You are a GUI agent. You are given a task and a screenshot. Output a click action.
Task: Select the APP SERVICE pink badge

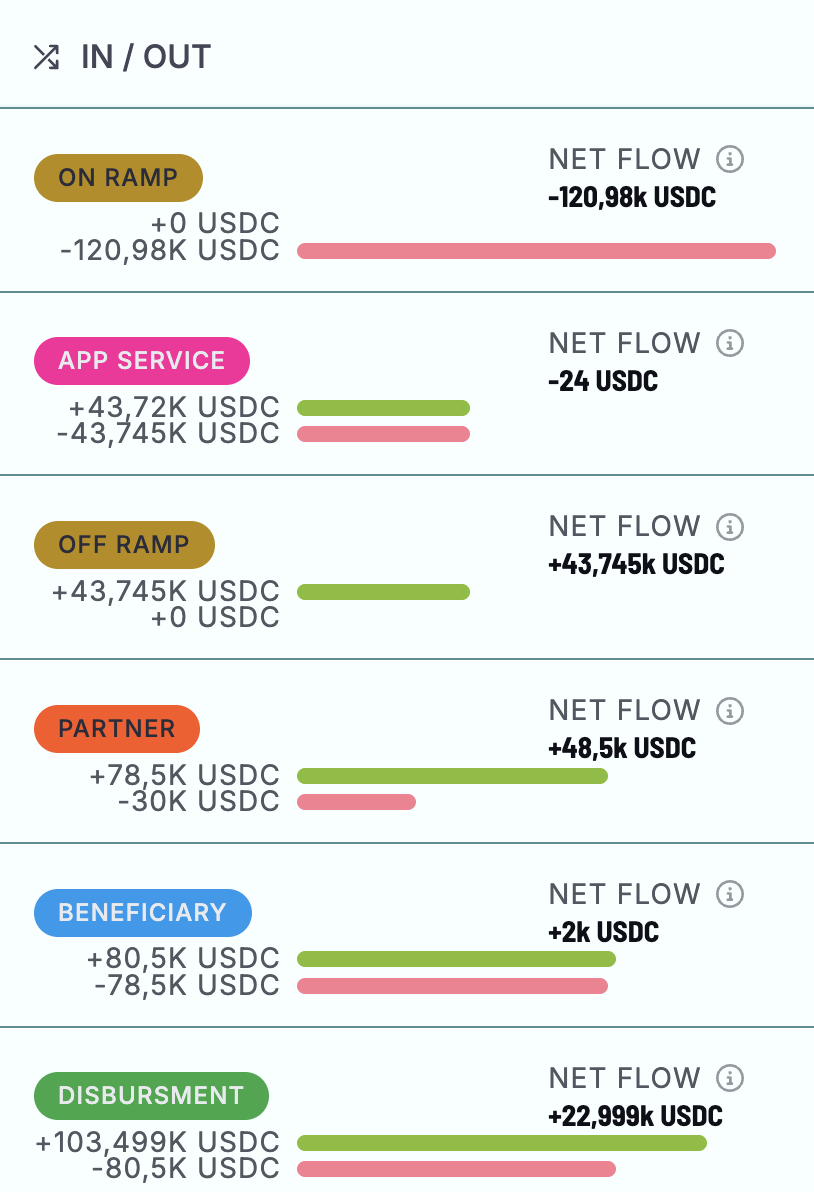[142, 361]
